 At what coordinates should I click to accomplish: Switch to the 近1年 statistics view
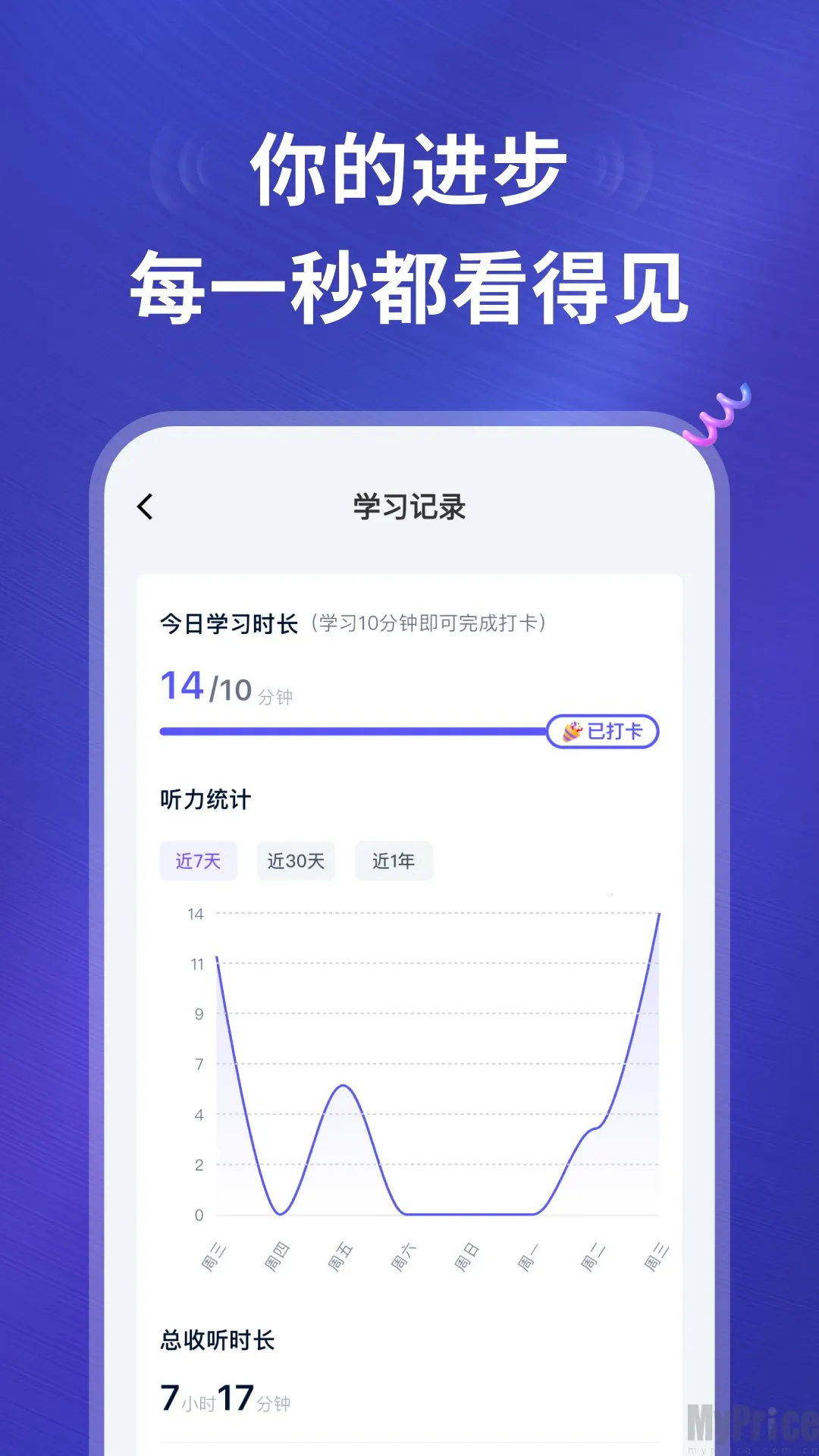[393, 861]
